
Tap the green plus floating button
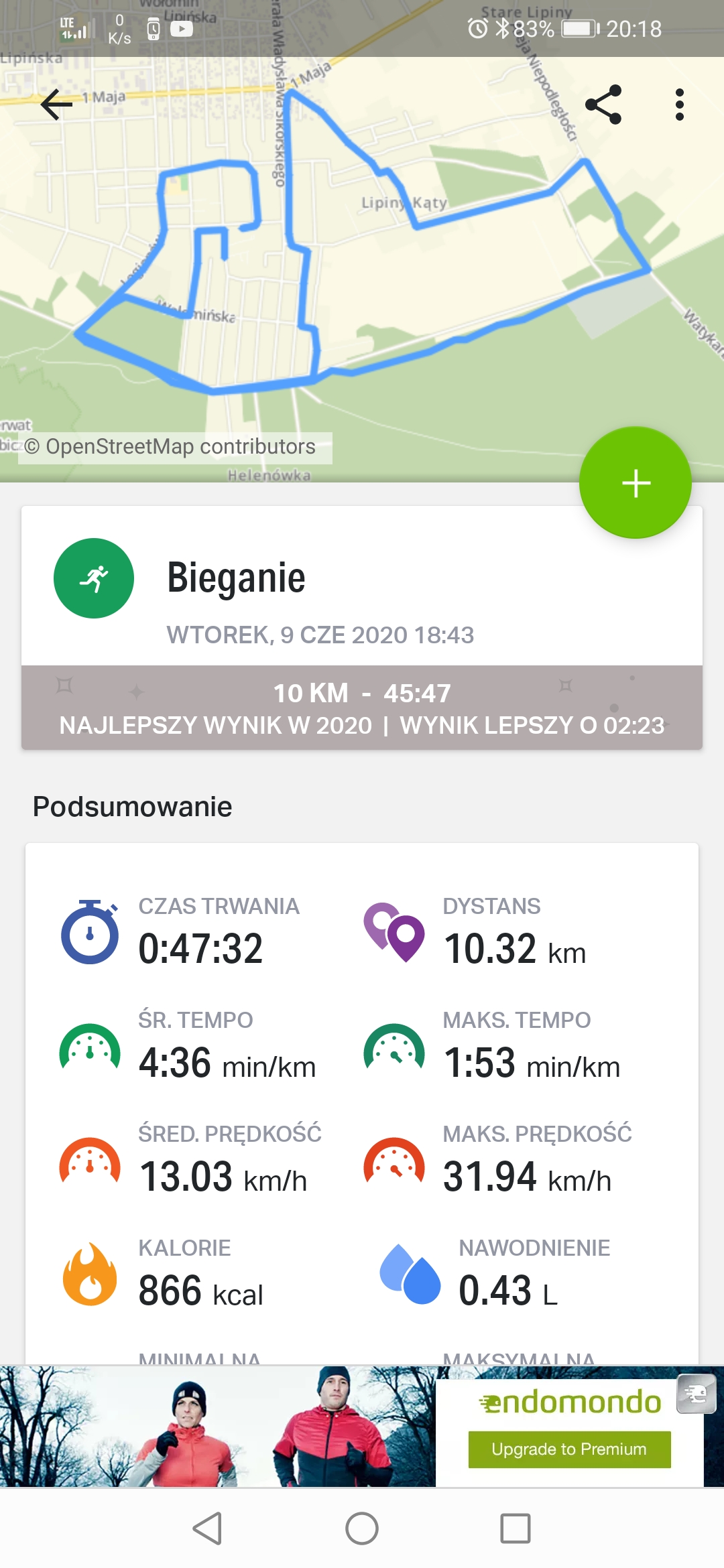635,482
